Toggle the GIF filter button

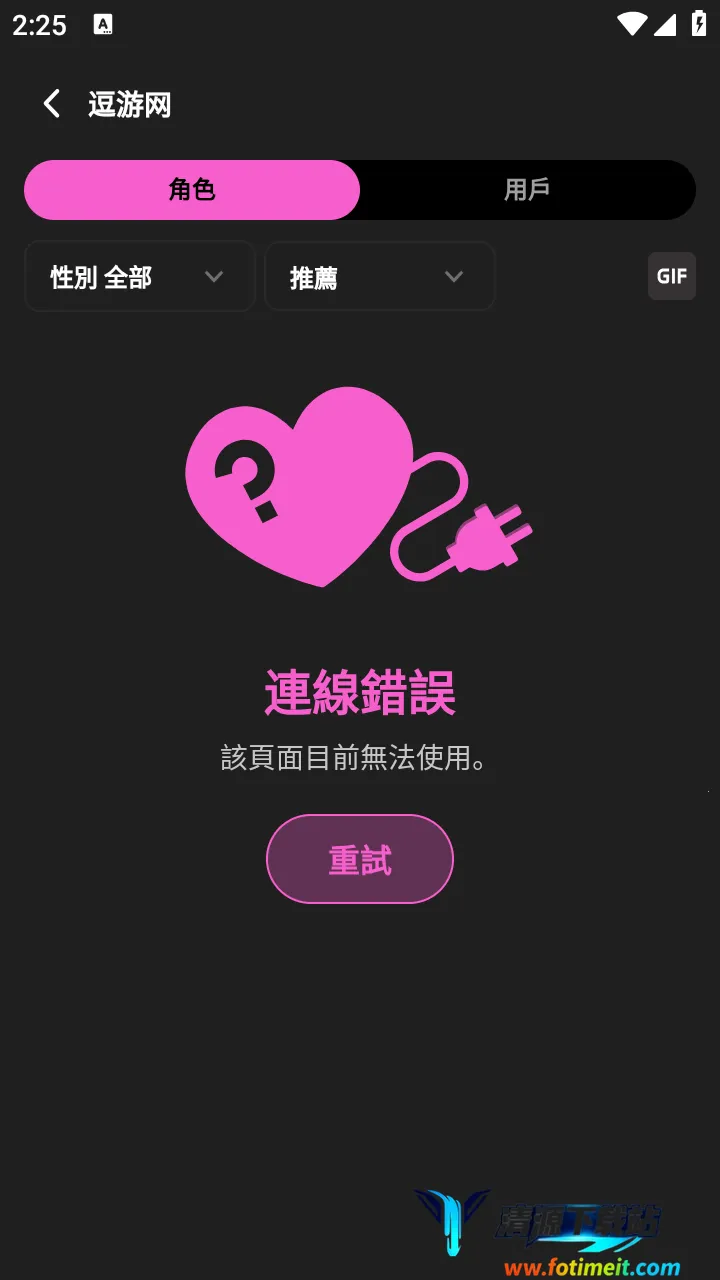coord(671,276)
